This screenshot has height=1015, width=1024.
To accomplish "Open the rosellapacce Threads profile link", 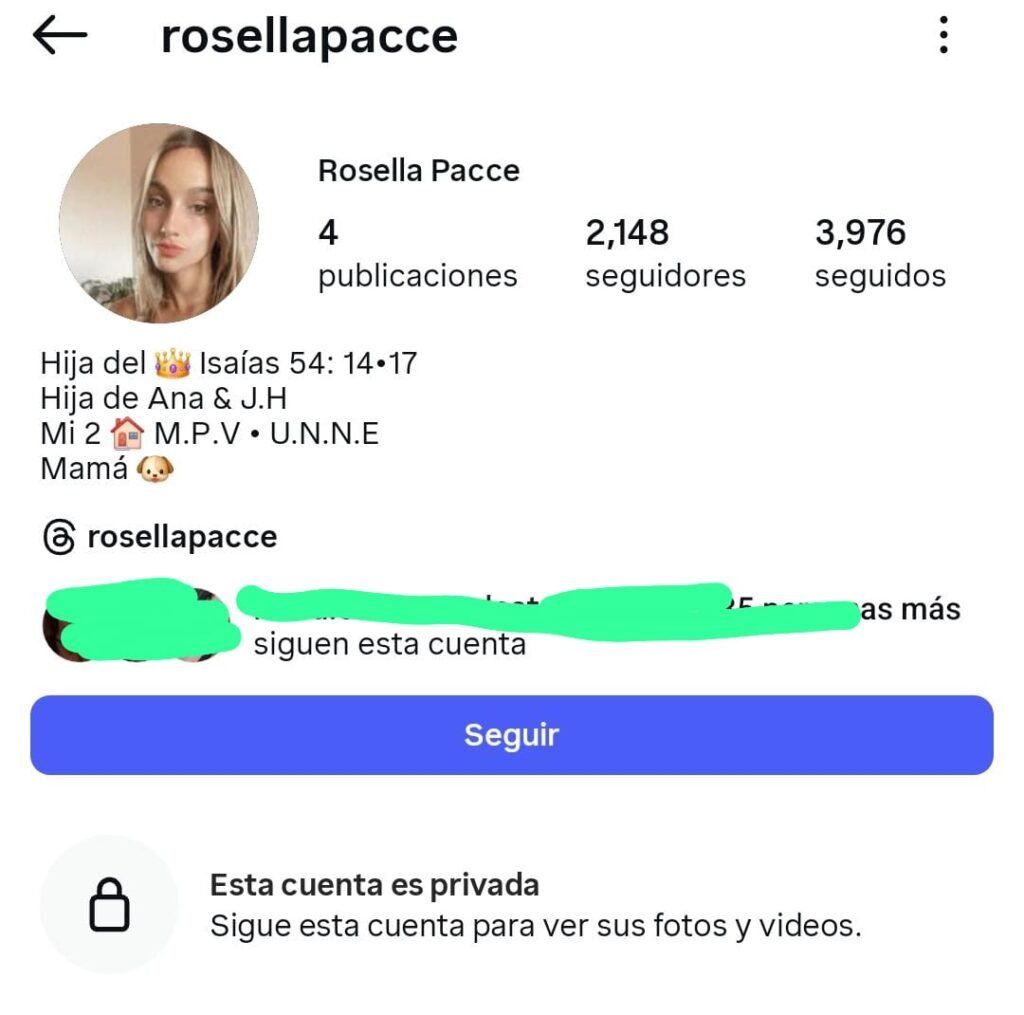I will (160, 537).
